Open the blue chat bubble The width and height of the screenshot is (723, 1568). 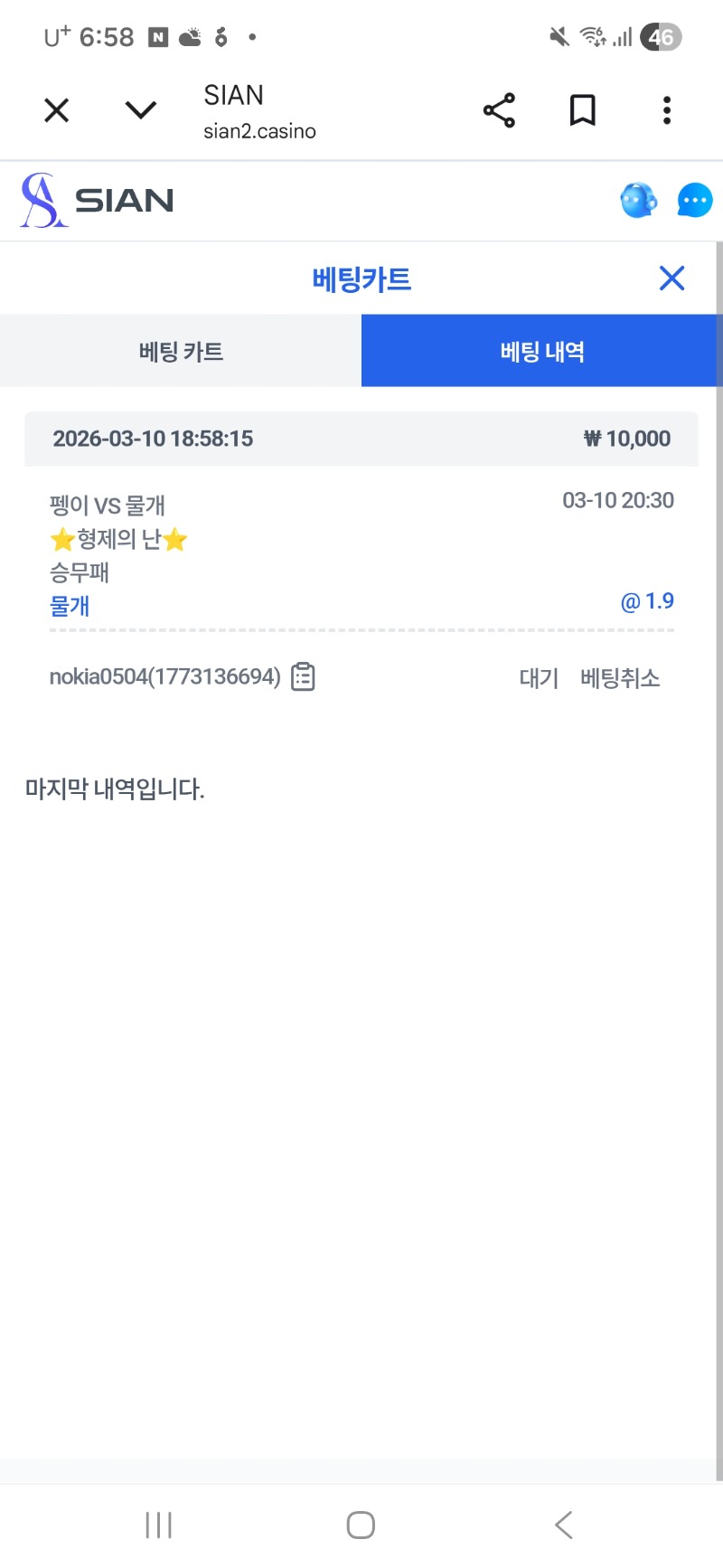[694, 201]
